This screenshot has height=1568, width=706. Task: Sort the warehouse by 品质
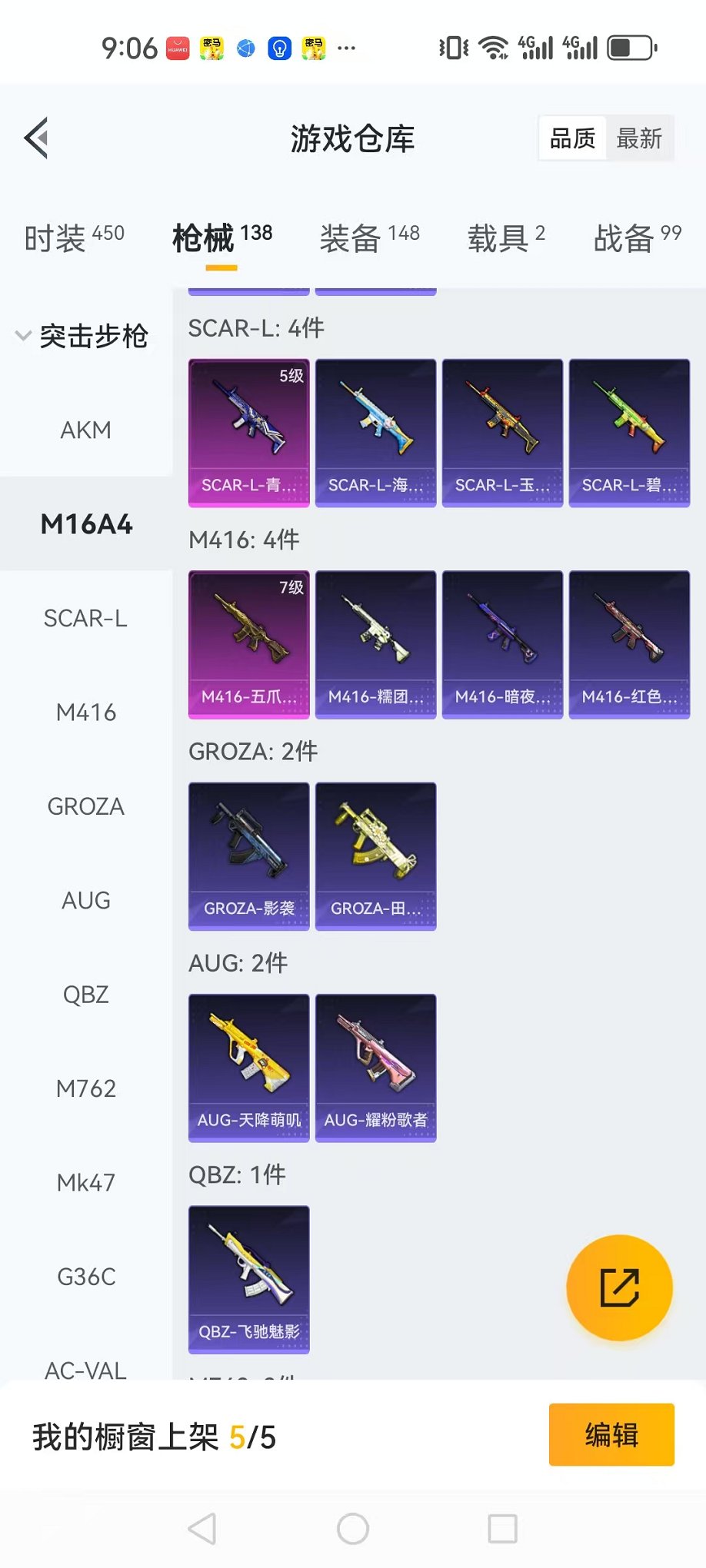tap(573, 139)
